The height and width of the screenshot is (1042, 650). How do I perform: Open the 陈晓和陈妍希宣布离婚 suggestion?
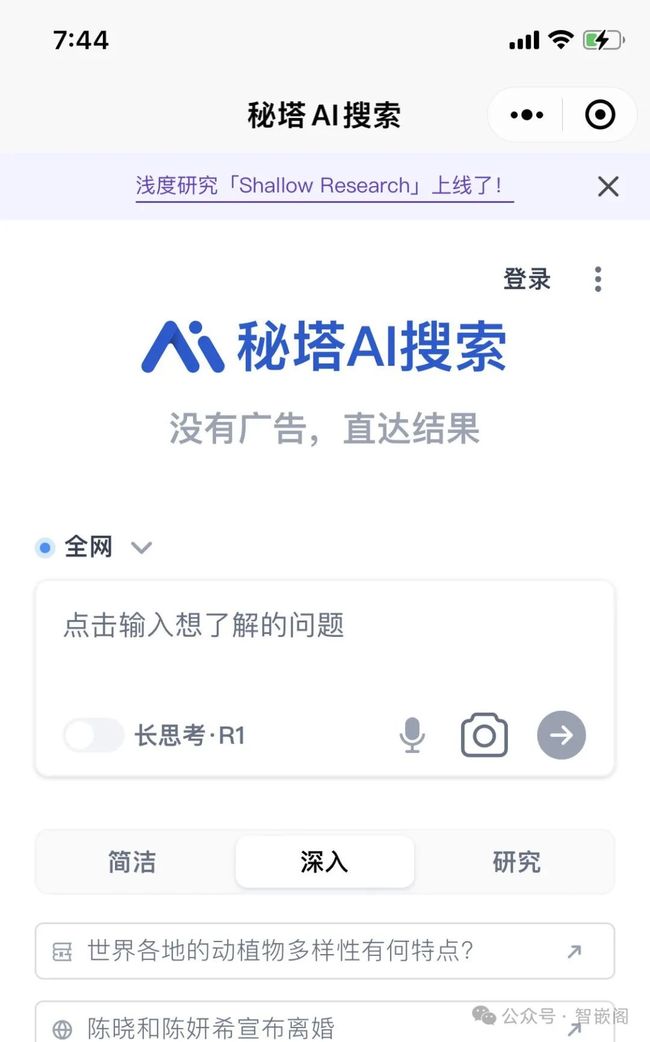(324, 1023)
